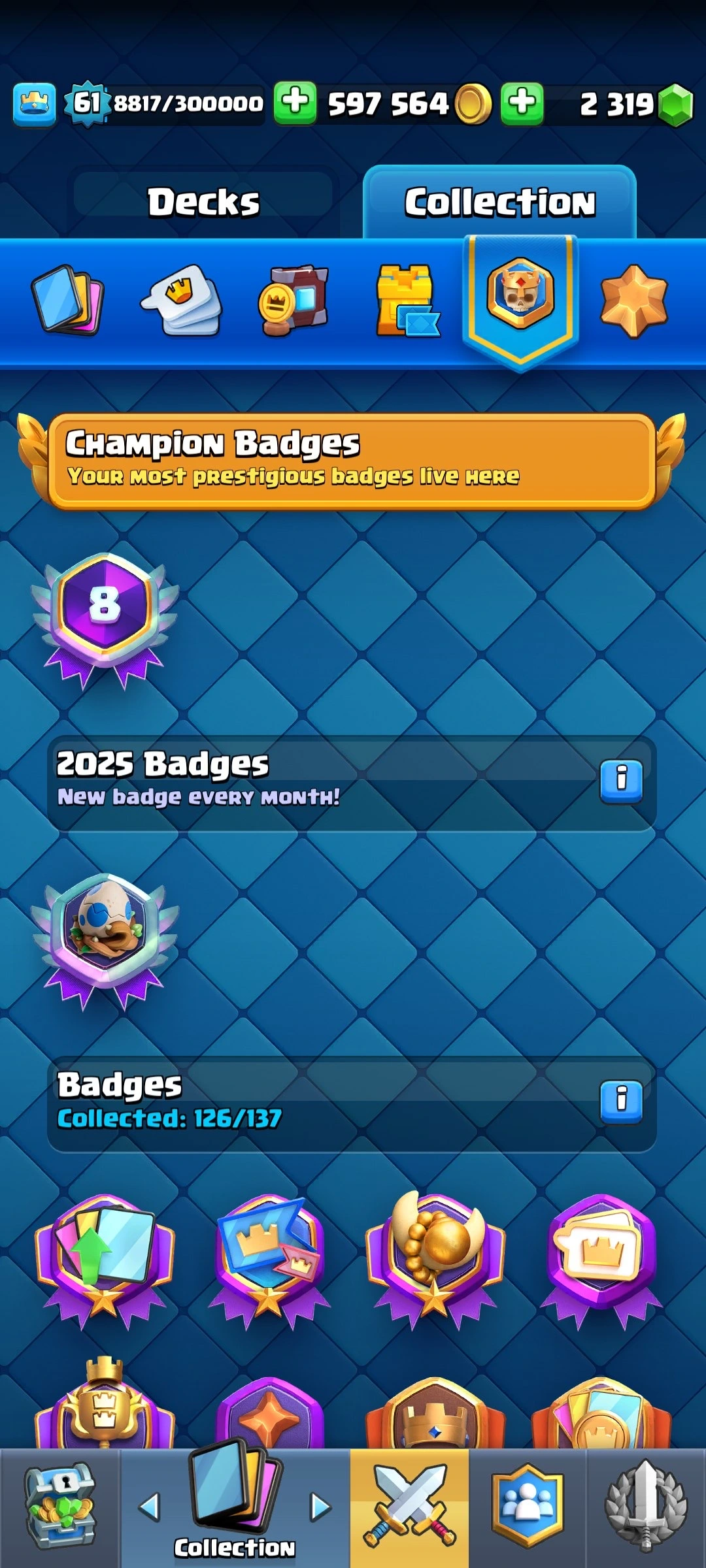This screenshot has width=706, height=1568.
Task: Open the tower skins sub-tab
Action: point(407,300)
